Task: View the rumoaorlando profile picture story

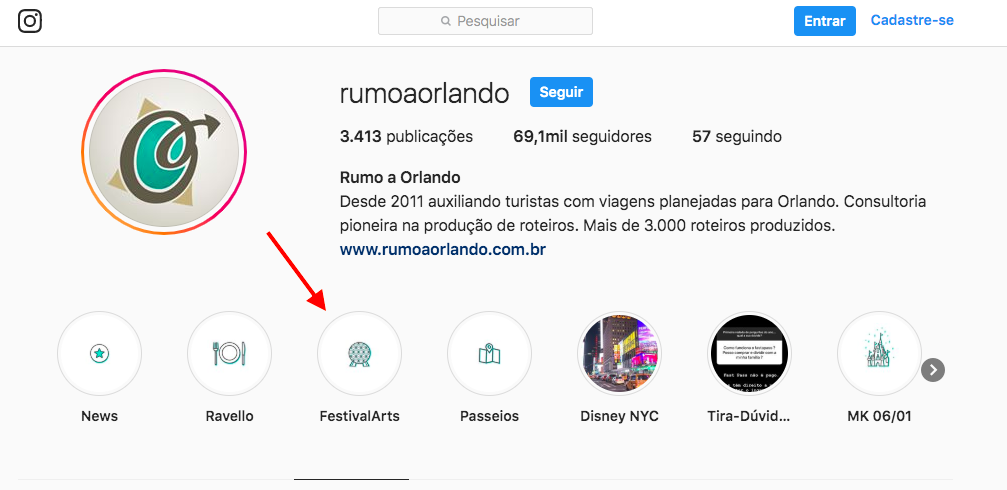Action: pyautogui.click(x=164, y=152)
